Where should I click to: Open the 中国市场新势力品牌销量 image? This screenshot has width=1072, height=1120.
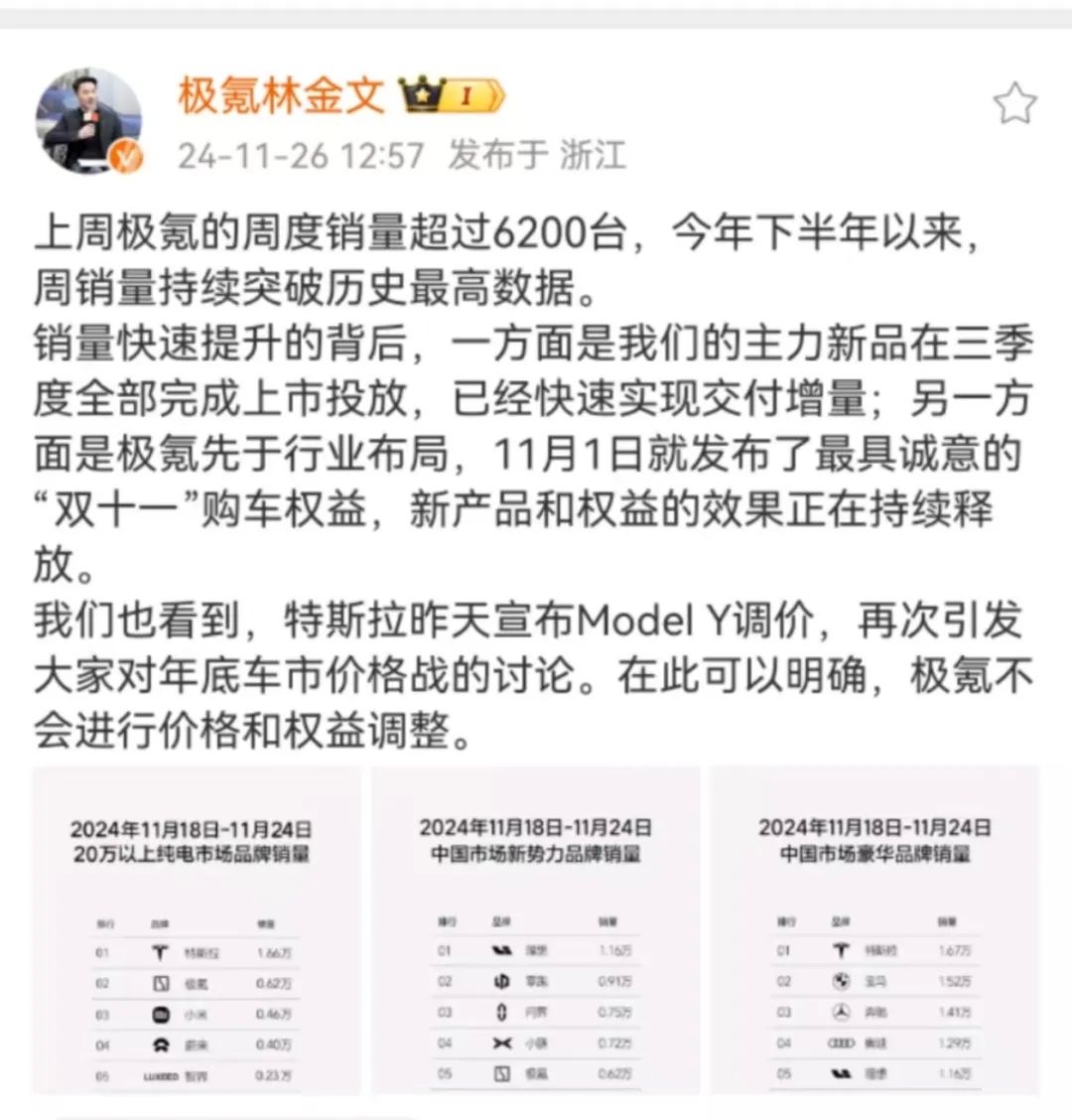coord(536,930)
